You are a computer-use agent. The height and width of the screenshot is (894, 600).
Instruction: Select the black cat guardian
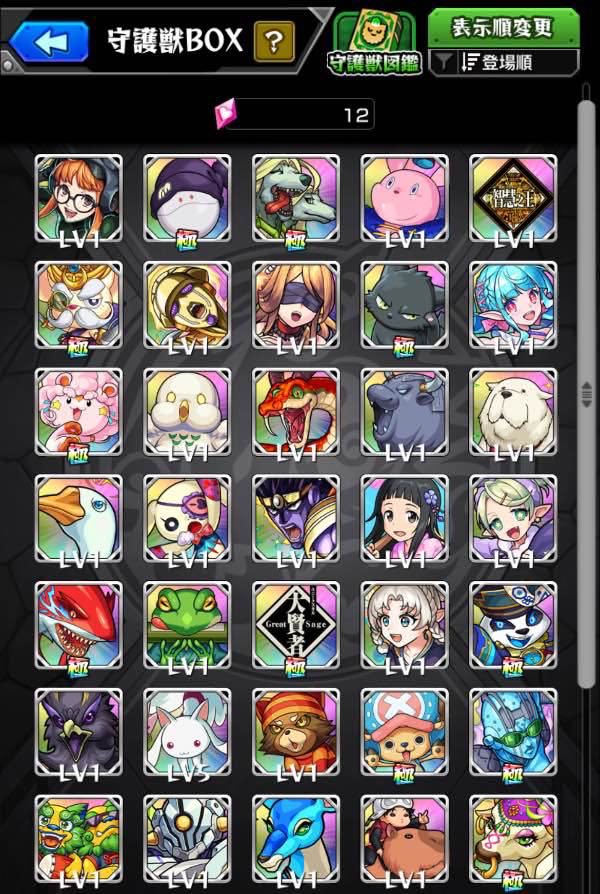click(x=404, y=305)
